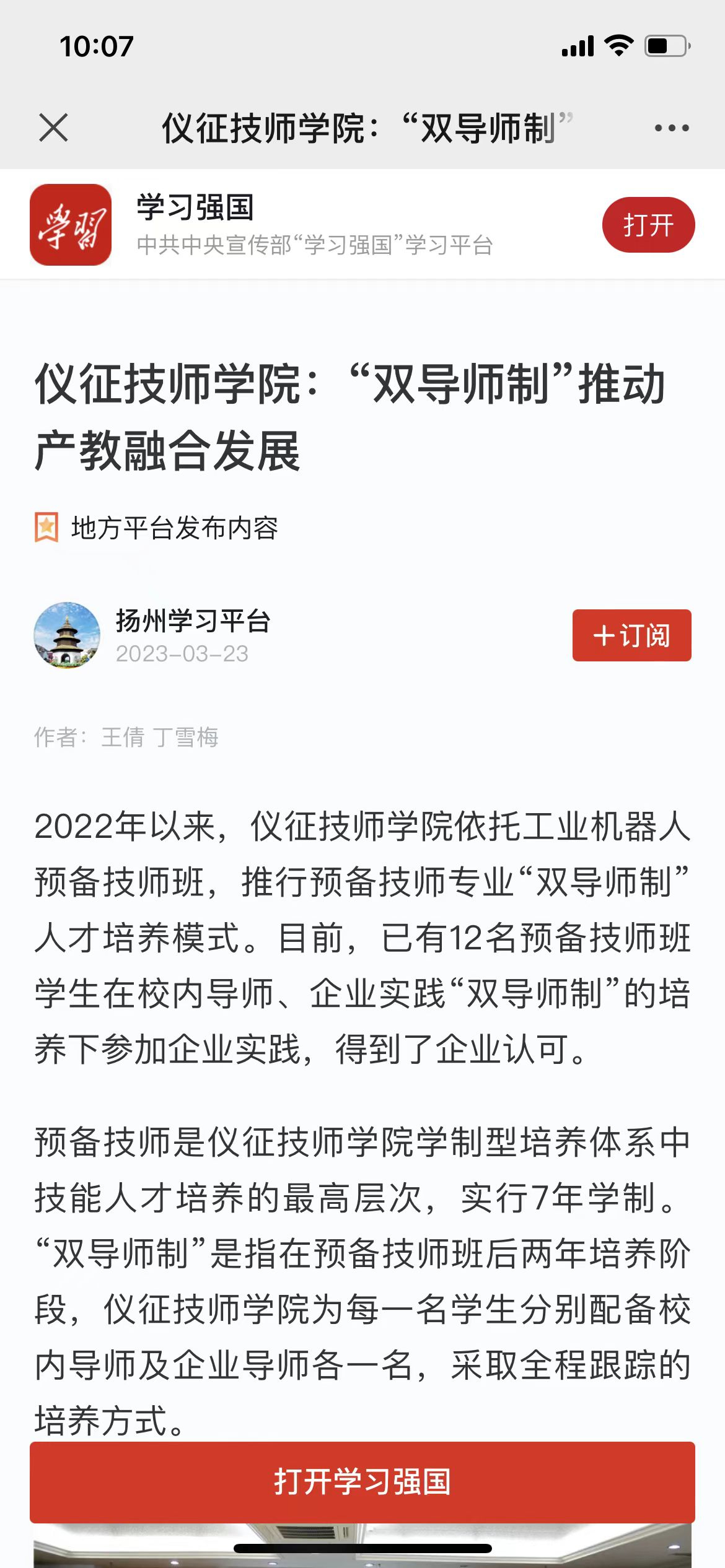Image resolution: width=725 pixels, height=1568 pixels.
Task: Open the three-dot overflow menu
Action: click(672, 128)
